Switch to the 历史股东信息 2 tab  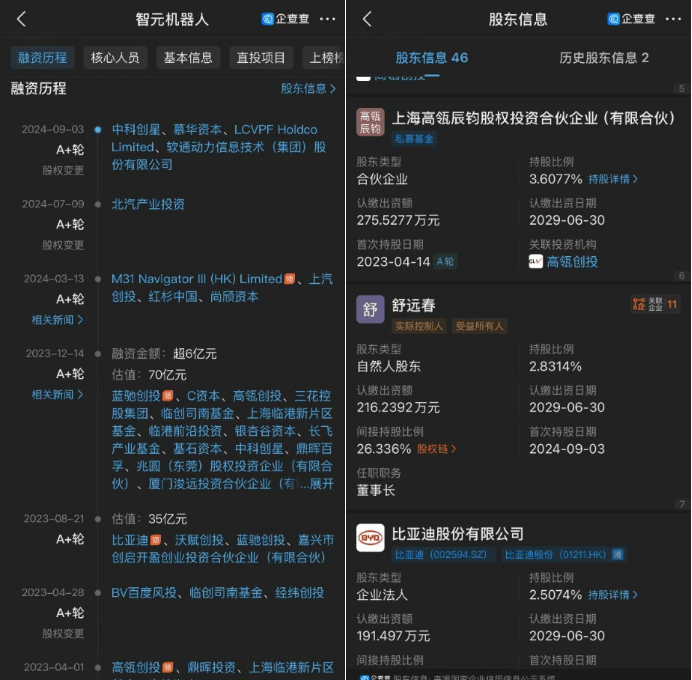click(604, 58)
